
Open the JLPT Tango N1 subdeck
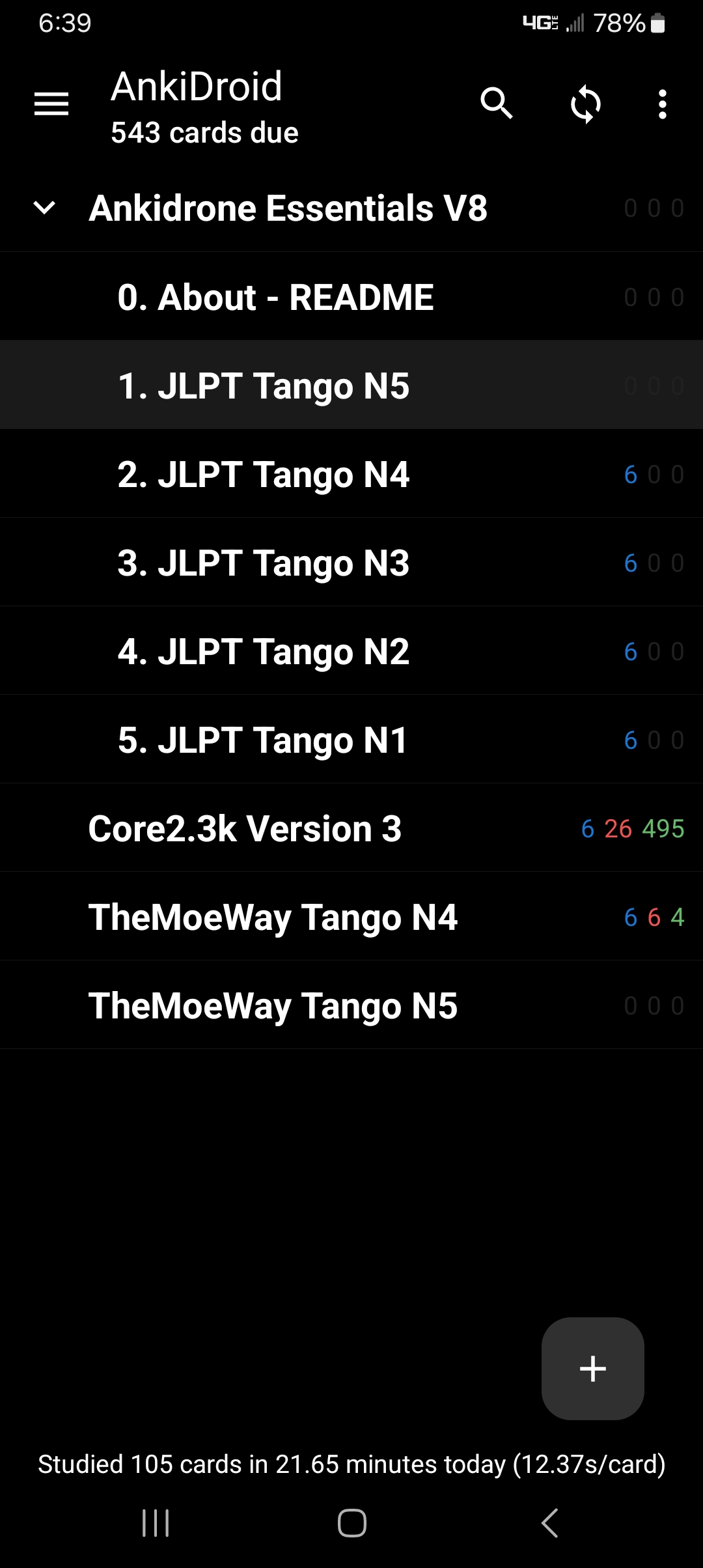[262, 740]
